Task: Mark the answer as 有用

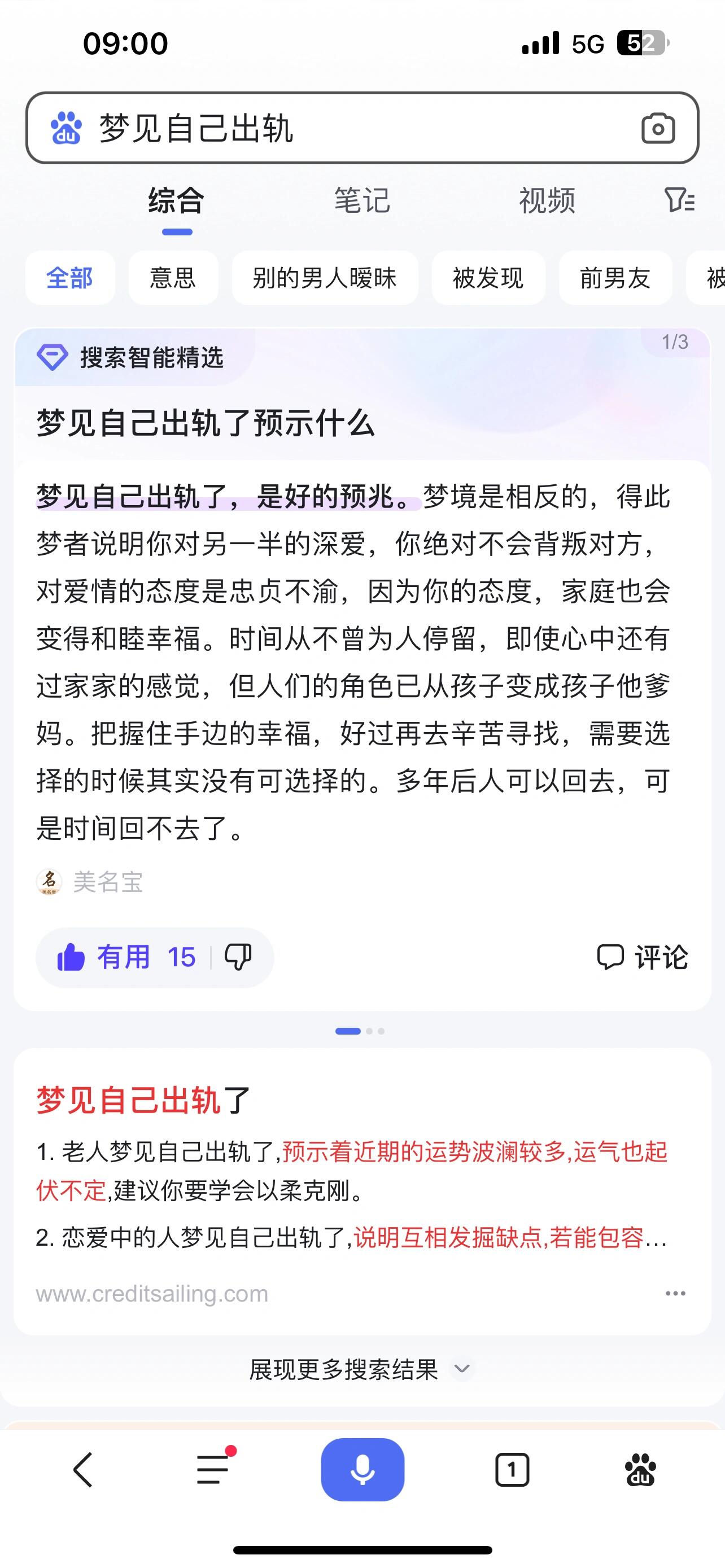Action: [125, 957]
